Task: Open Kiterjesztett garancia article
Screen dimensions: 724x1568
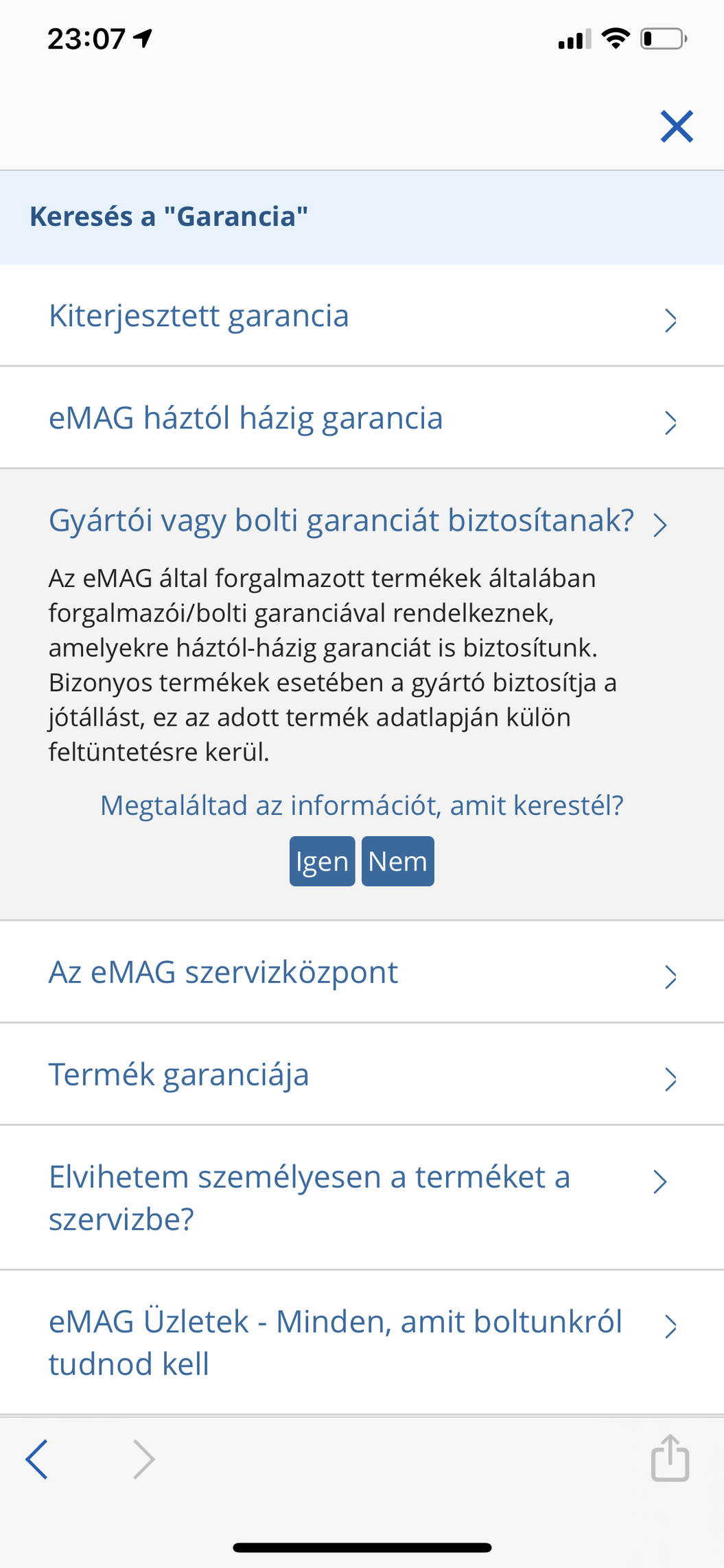Action: tap(362, 316)
